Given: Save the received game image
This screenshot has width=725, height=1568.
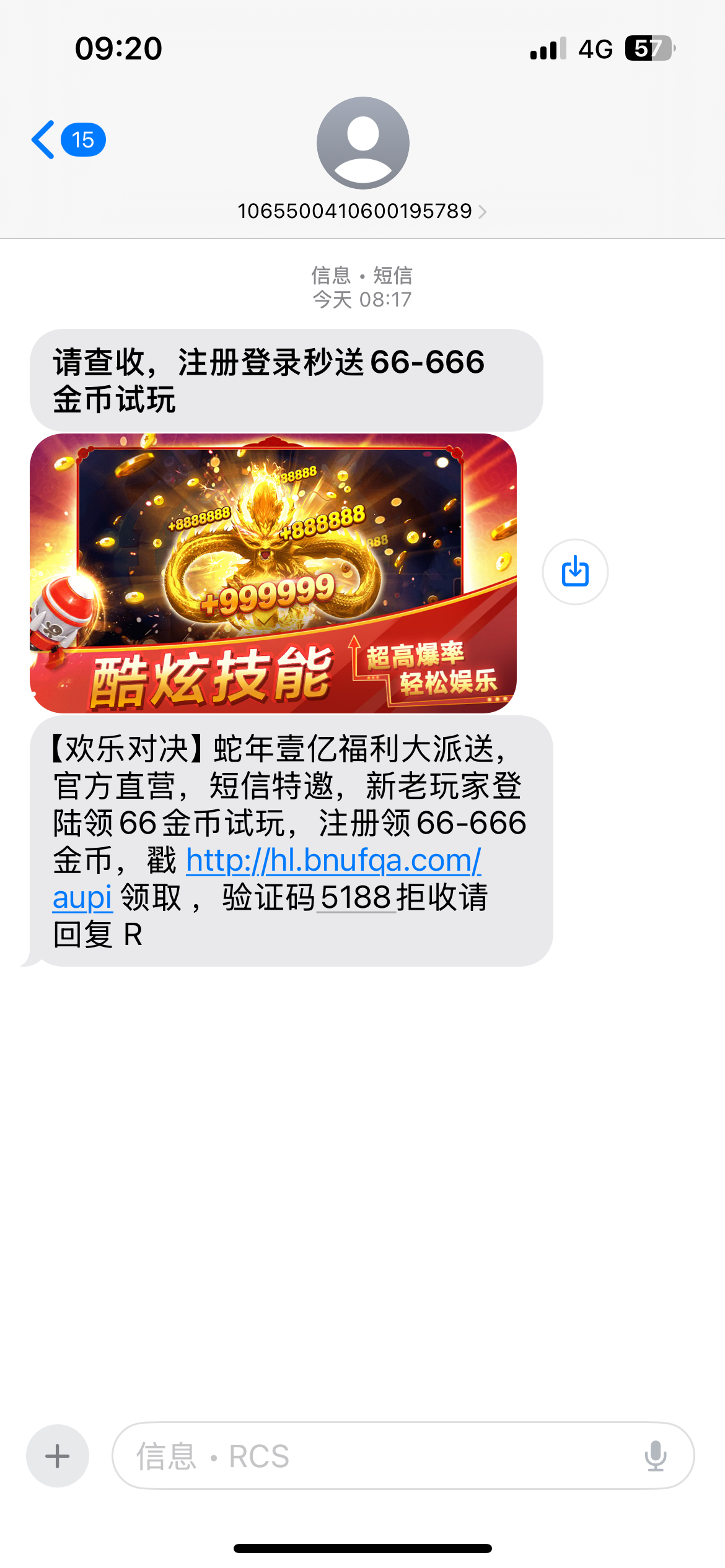Looking at the screenshot, I should coord(574,572).
